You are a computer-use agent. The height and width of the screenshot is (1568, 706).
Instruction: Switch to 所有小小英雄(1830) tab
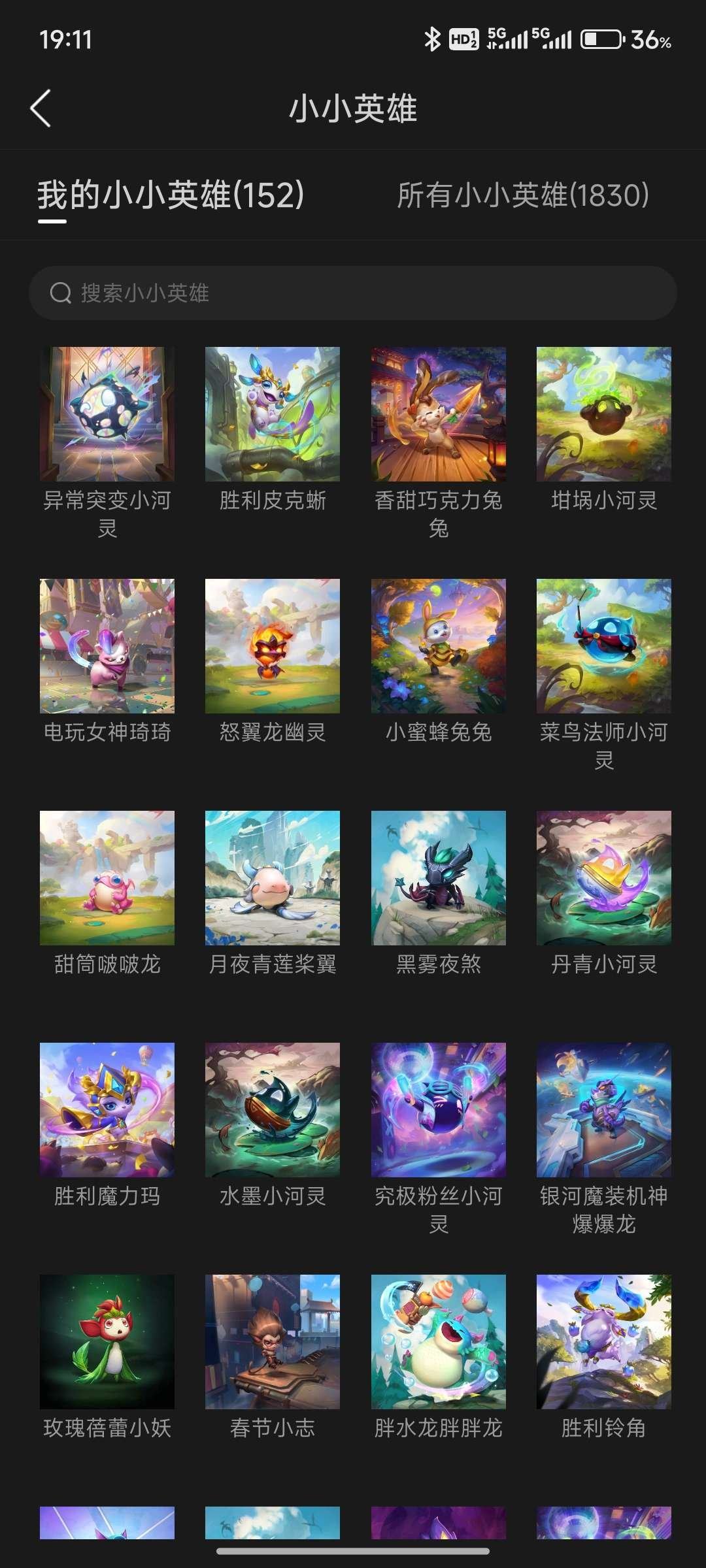click(x=523, y=195)
